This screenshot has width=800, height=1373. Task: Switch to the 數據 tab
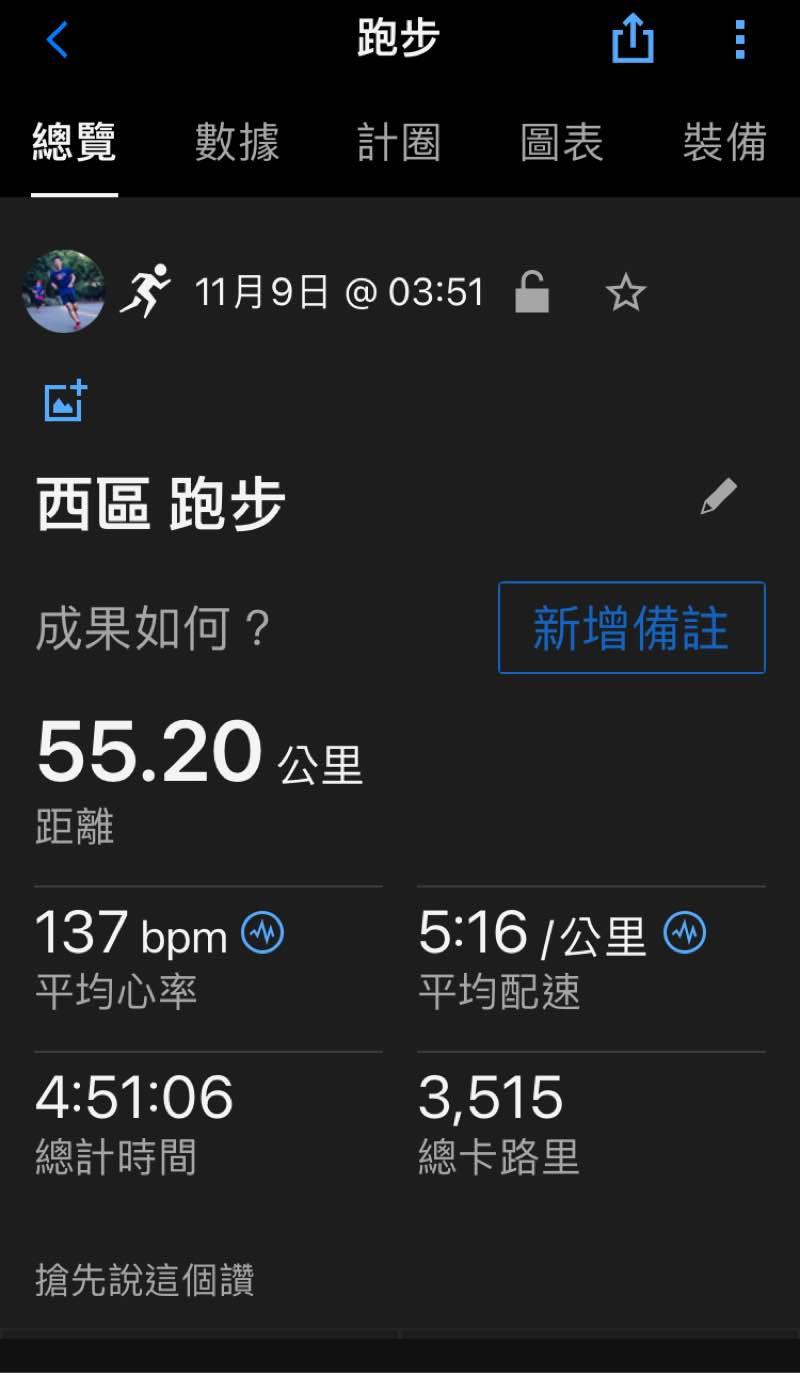click(x=237, y=143)
